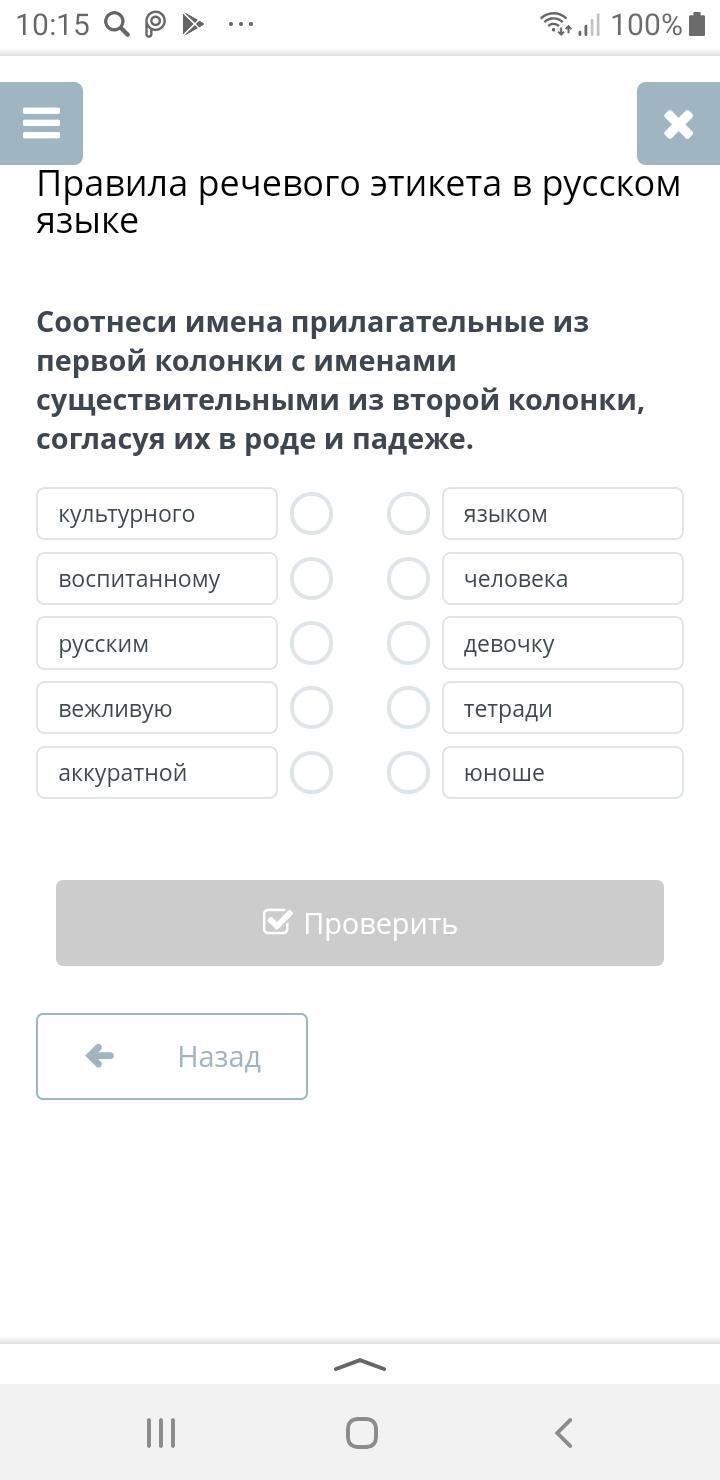
Task: Select the circle next to русским
Action: coord(311,643)
